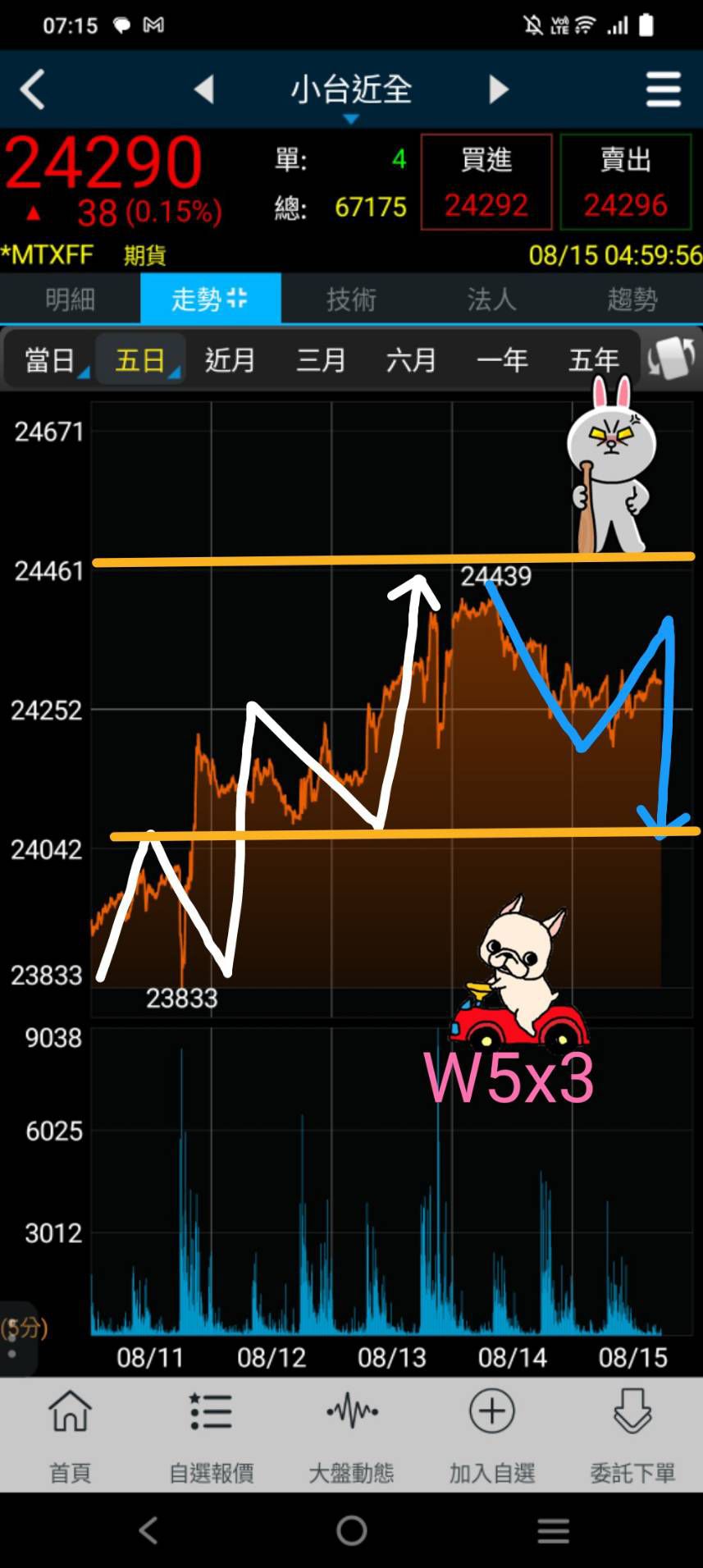Switch to the next instrument with the right triangle
Image resolution: width=703 pixels, height=1568 pixels.
(498, 89)
